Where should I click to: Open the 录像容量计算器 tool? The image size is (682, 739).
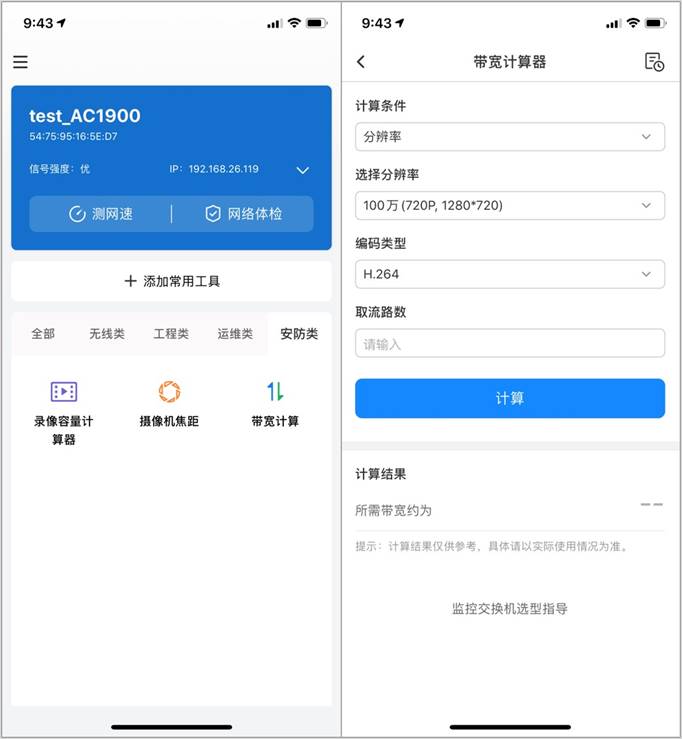[64, 410]
